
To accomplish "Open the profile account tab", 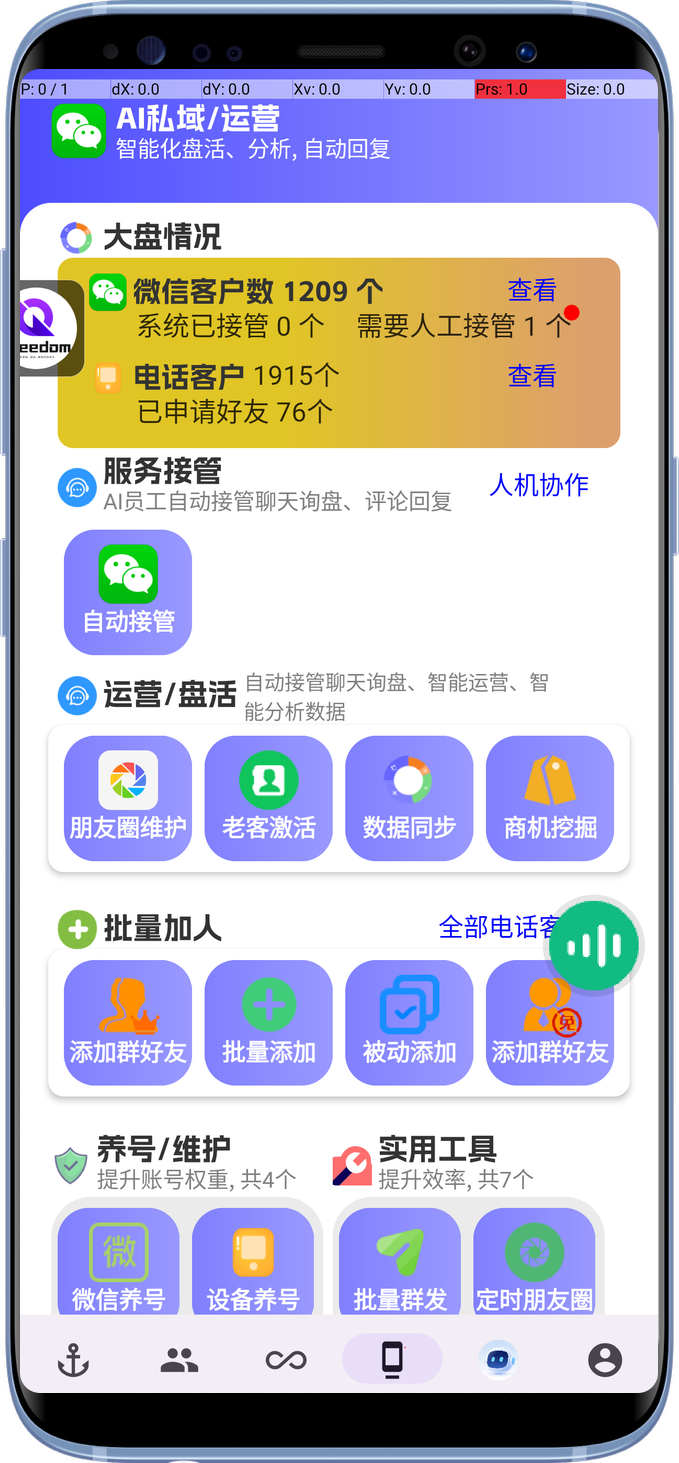I will tap(605, 1359).
